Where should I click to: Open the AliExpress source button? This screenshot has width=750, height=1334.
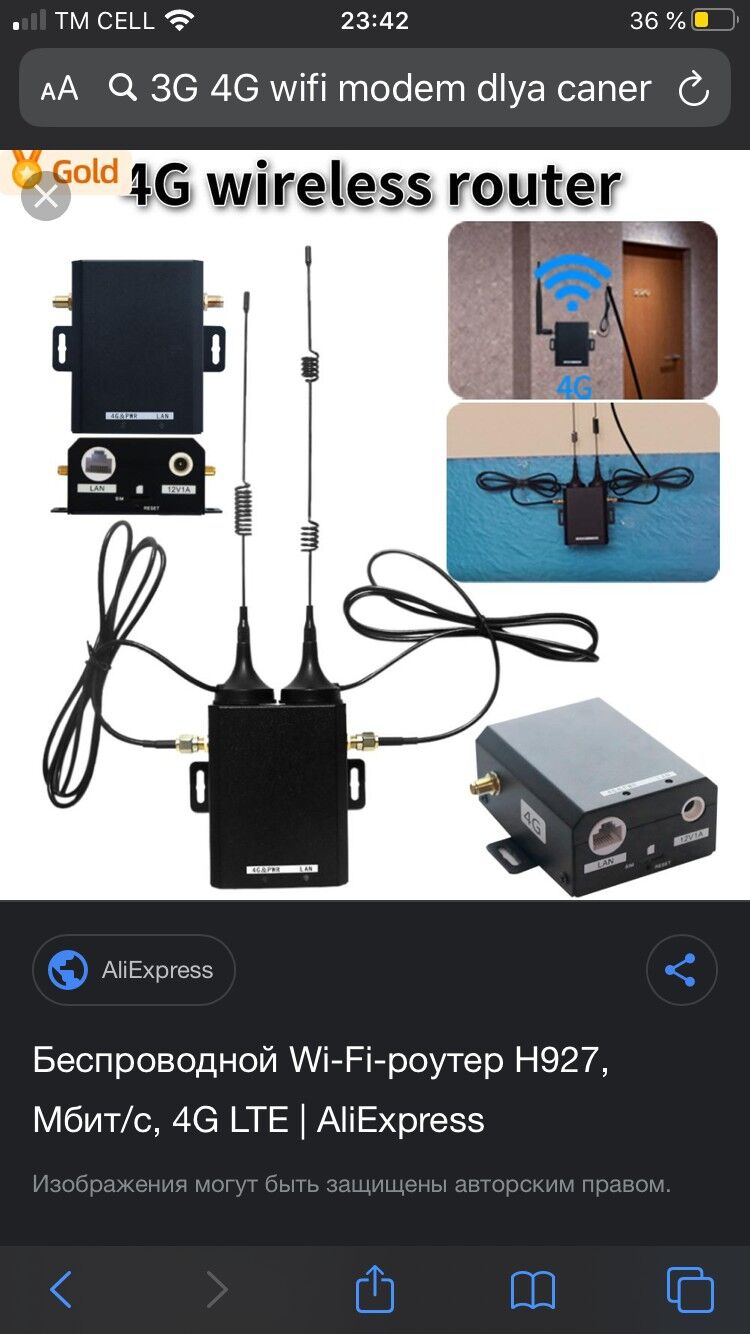click(134, 970)
